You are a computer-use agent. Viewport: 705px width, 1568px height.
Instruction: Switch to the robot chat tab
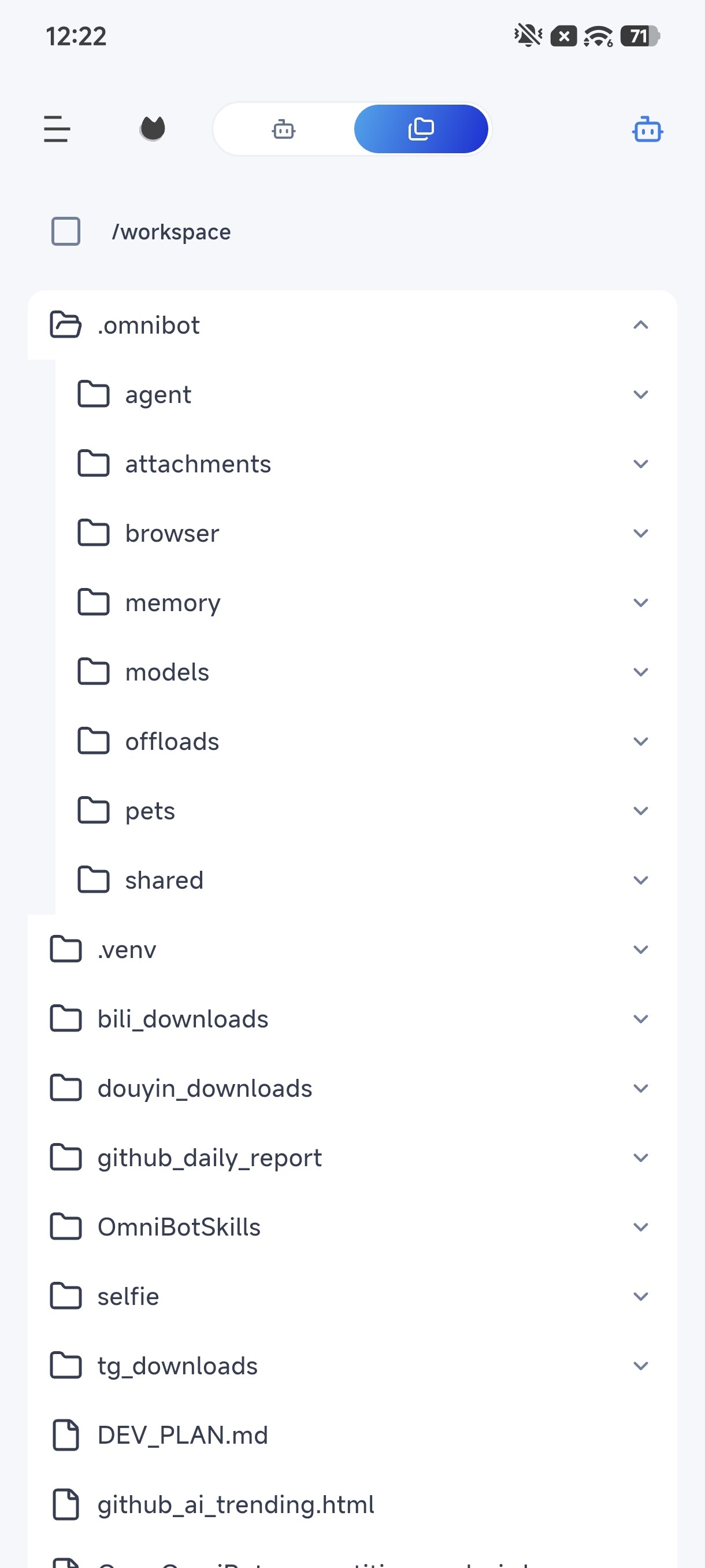coord(284,129)
